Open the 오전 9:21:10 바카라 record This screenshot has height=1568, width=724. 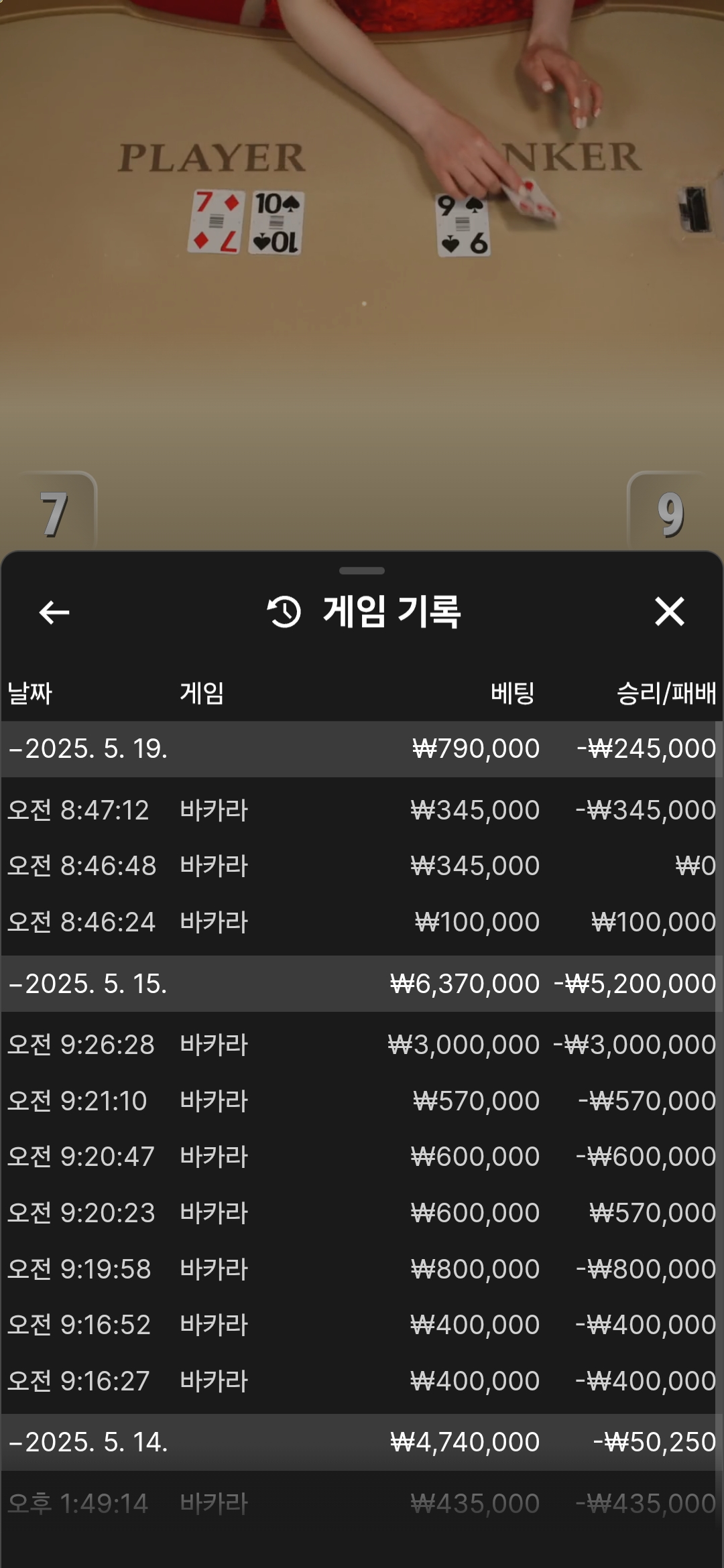(362, 1101)
